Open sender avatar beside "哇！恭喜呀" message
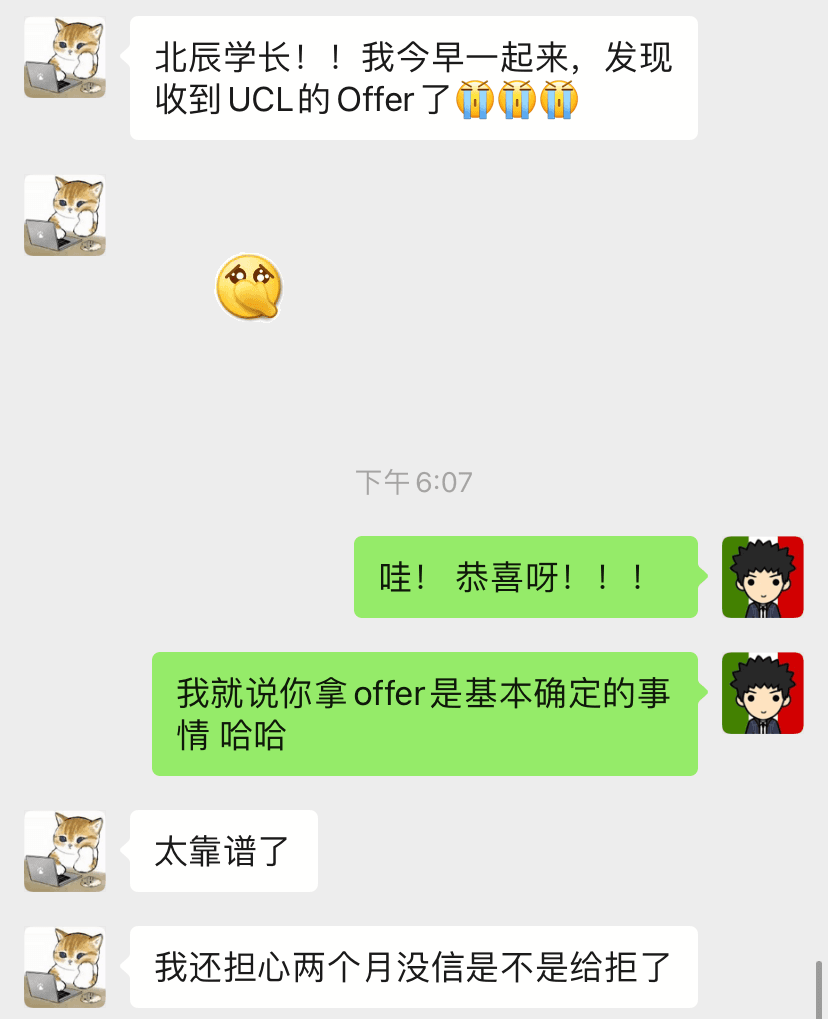 (763, 577)
